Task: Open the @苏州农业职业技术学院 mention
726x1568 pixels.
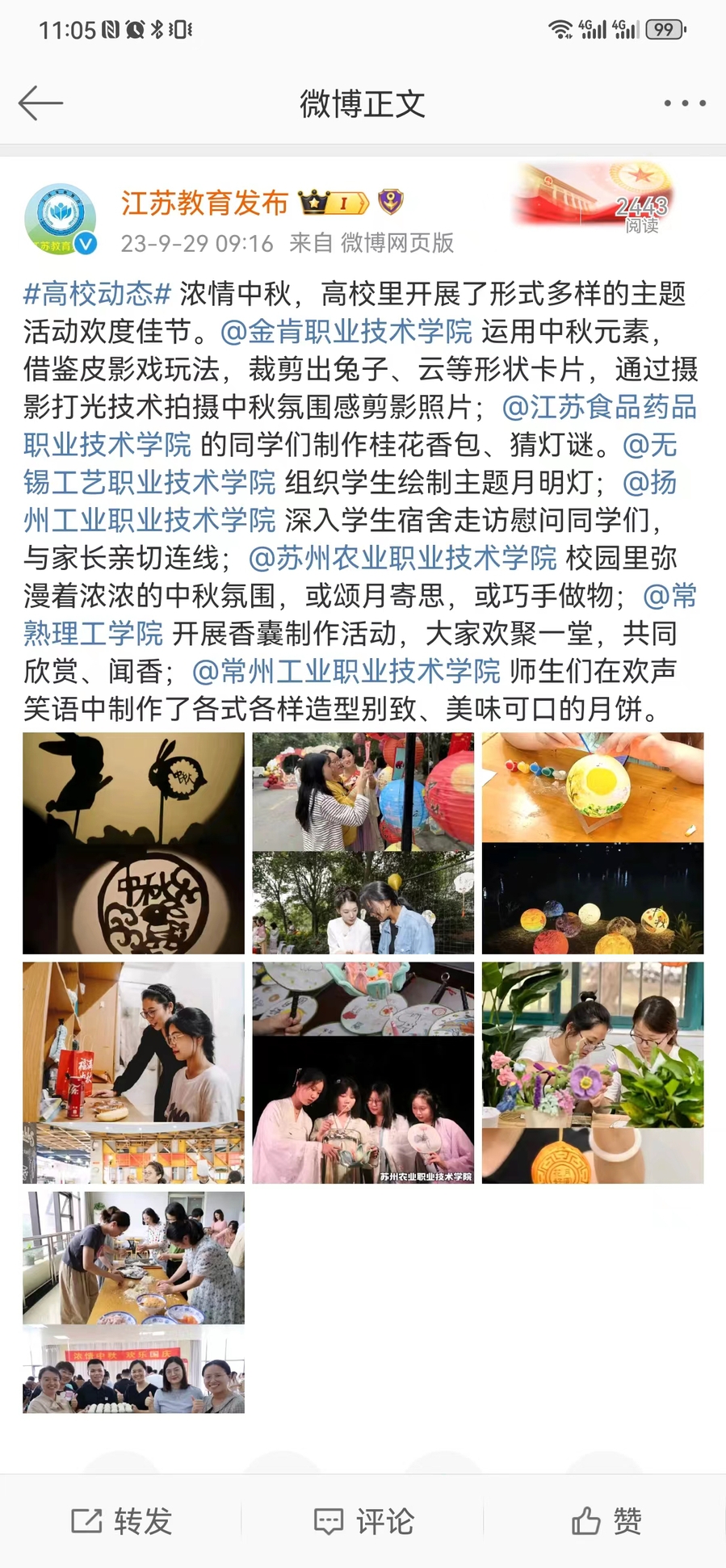Action: pos(402,558)
